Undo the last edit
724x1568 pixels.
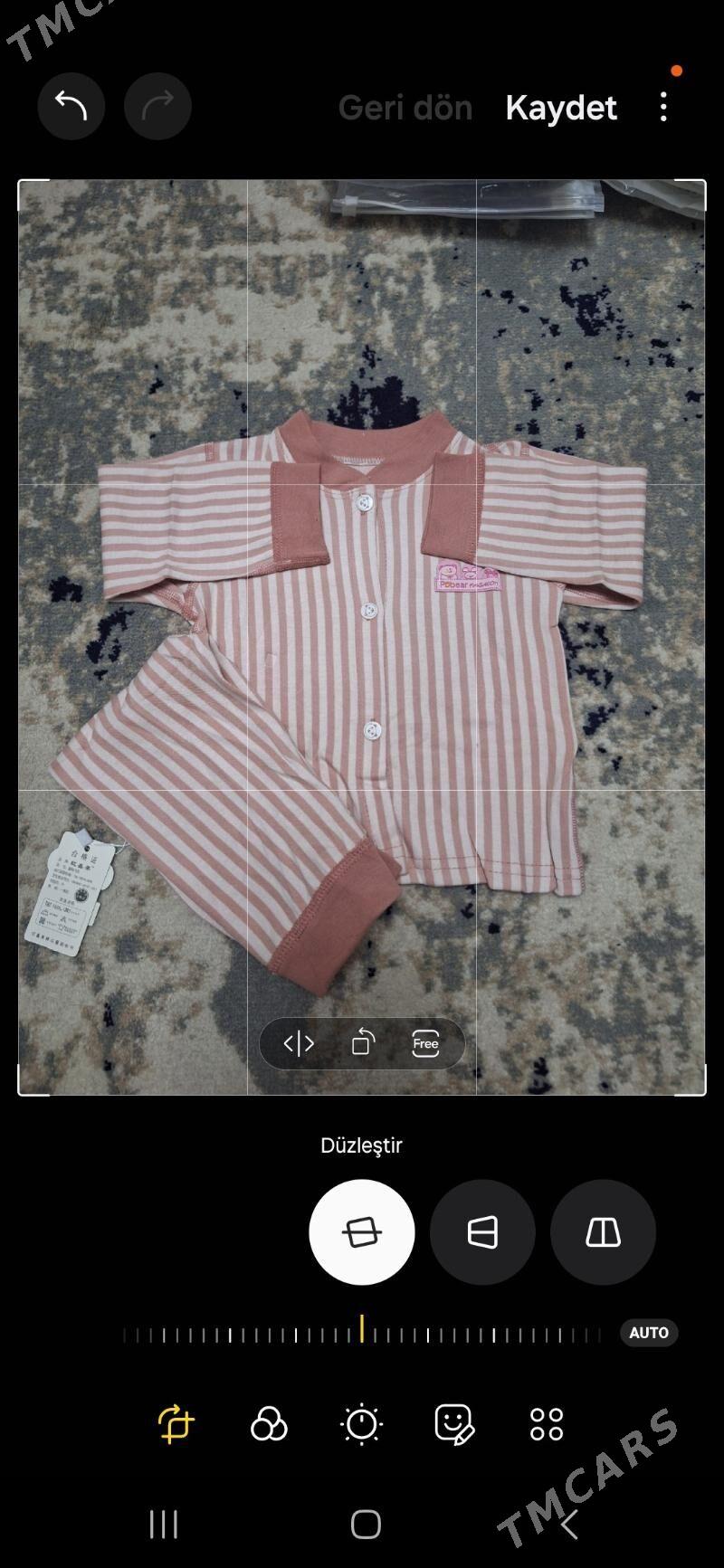click(71, 106)
